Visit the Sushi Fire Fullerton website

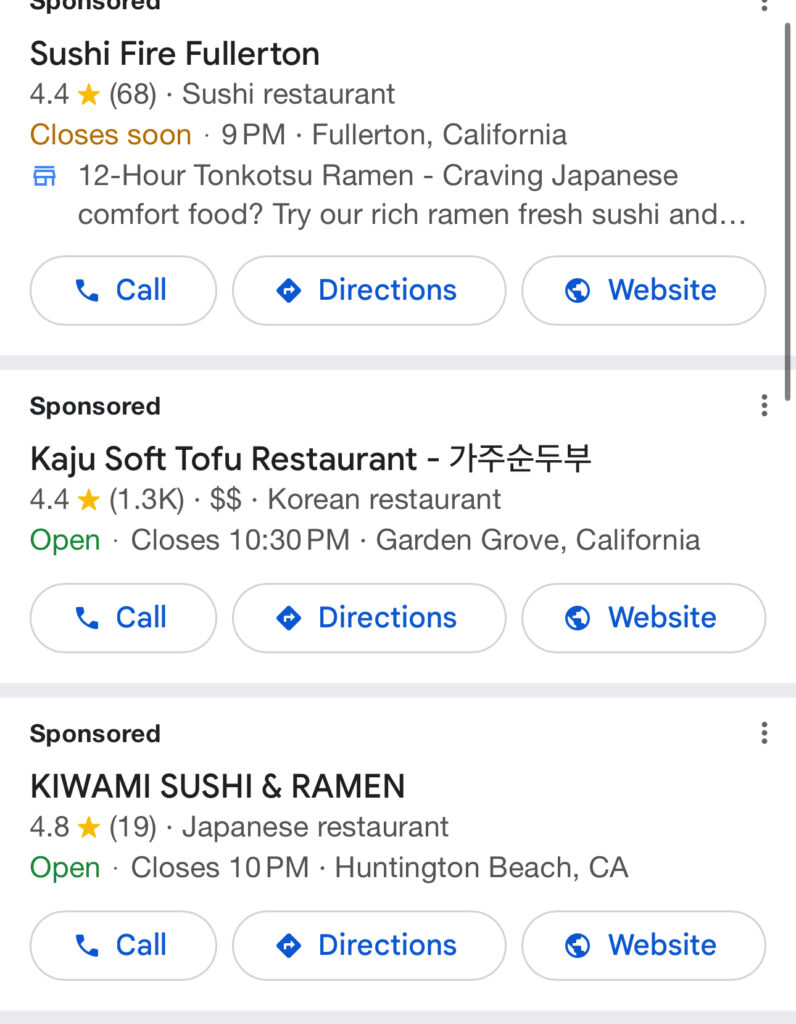[x=644, y=290]
